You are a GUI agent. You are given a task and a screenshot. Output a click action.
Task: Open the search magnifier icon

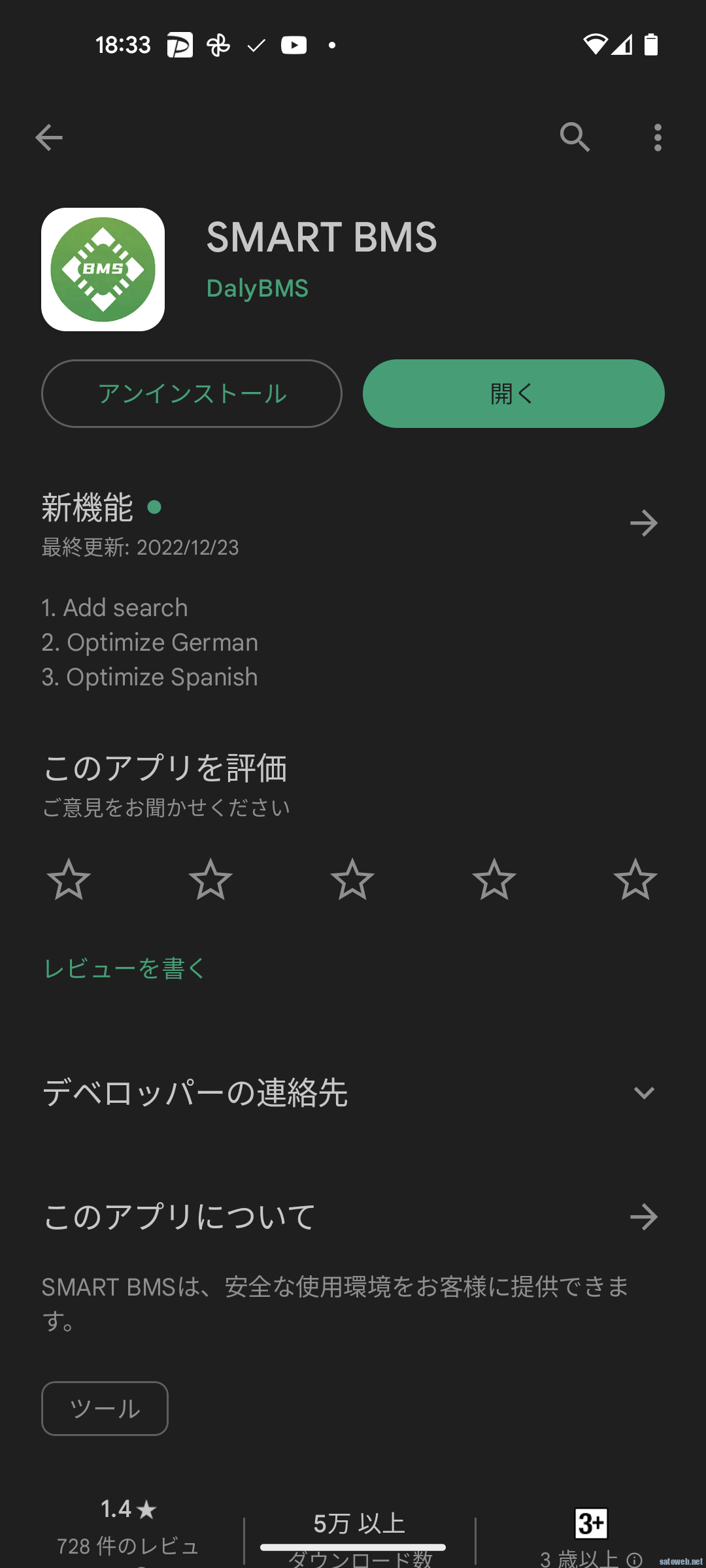click(x=575, y=137)
